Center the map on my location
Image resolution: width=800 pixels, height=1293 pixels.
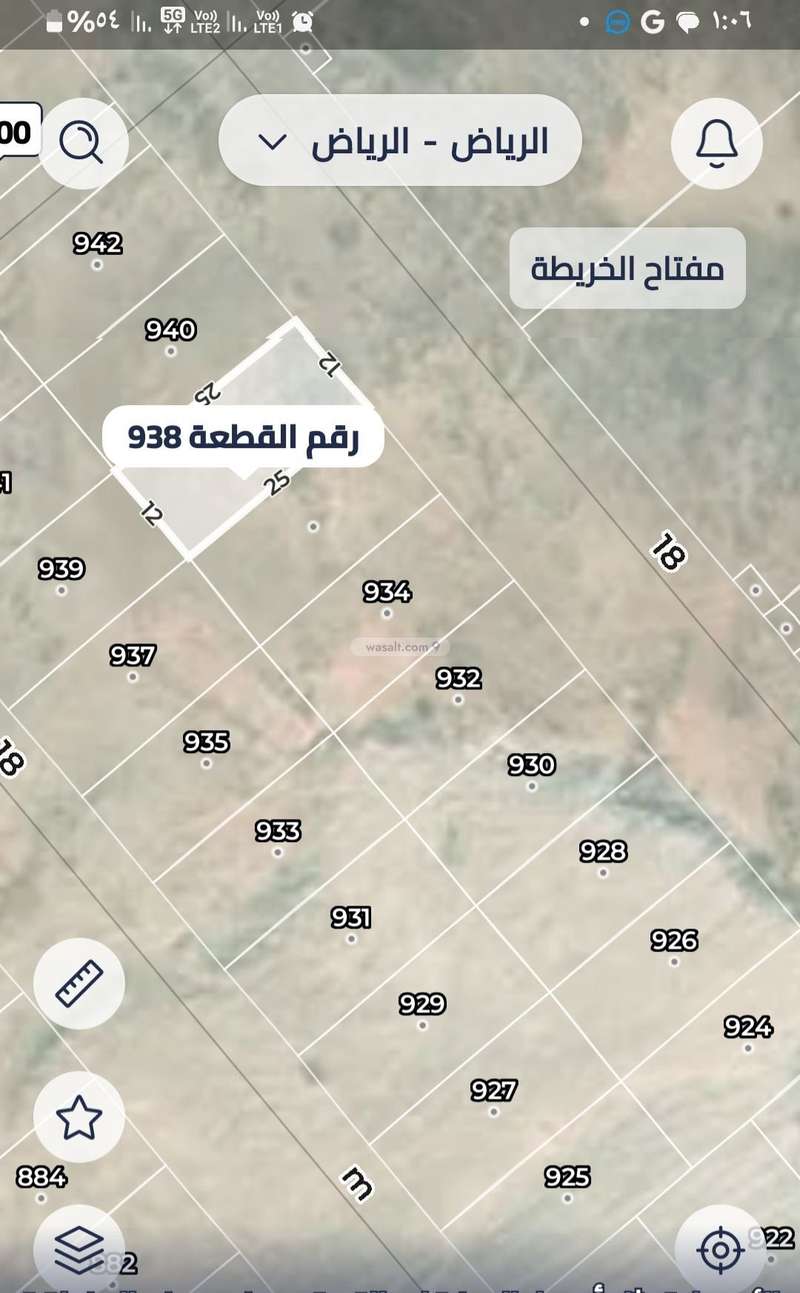pyautogui.click(x=720, y=1249)
